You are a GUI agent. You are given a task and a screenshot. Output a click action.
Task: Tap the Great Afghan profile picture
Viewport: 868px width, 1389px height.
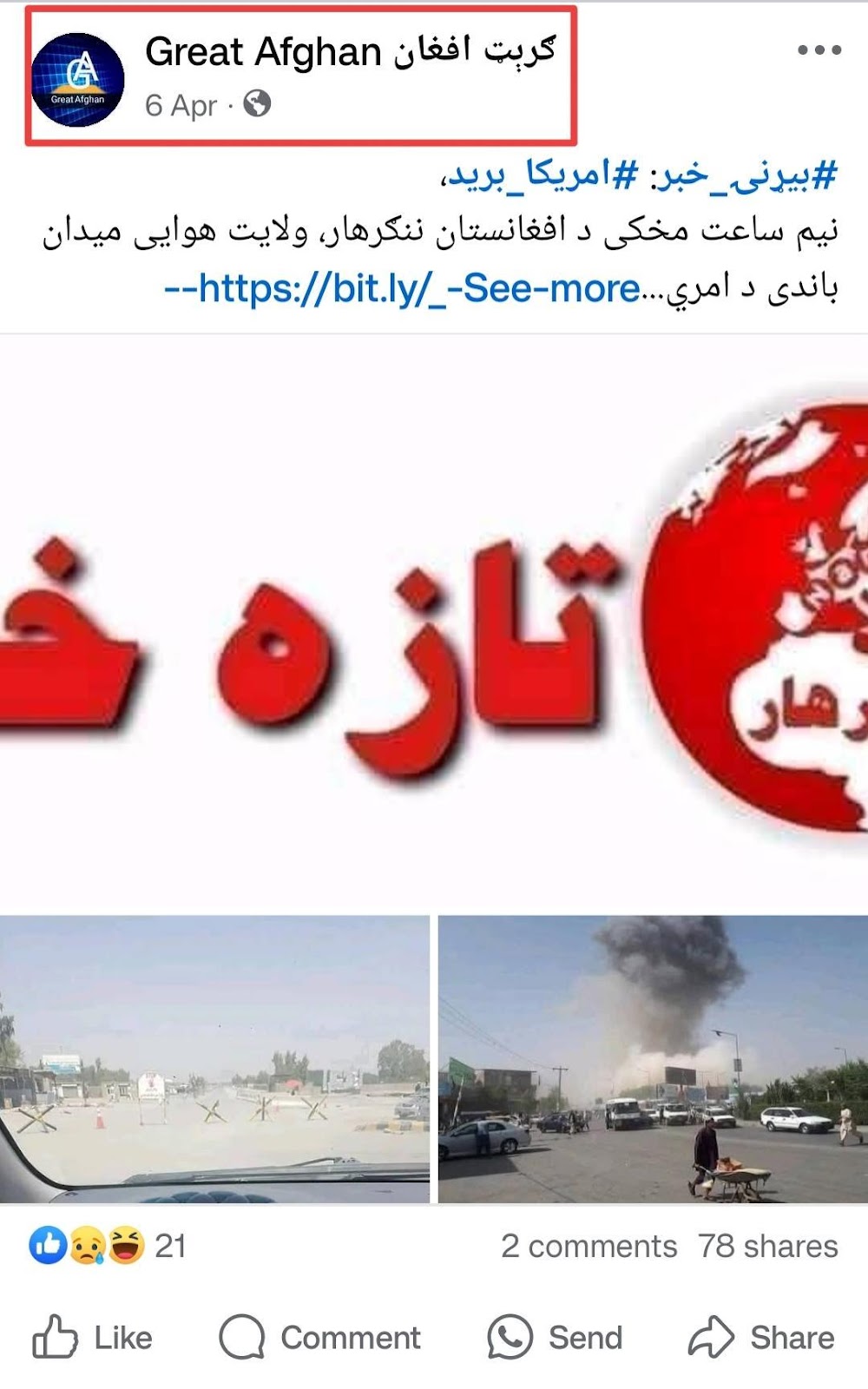pyautogui.click(x=77, y=80)
